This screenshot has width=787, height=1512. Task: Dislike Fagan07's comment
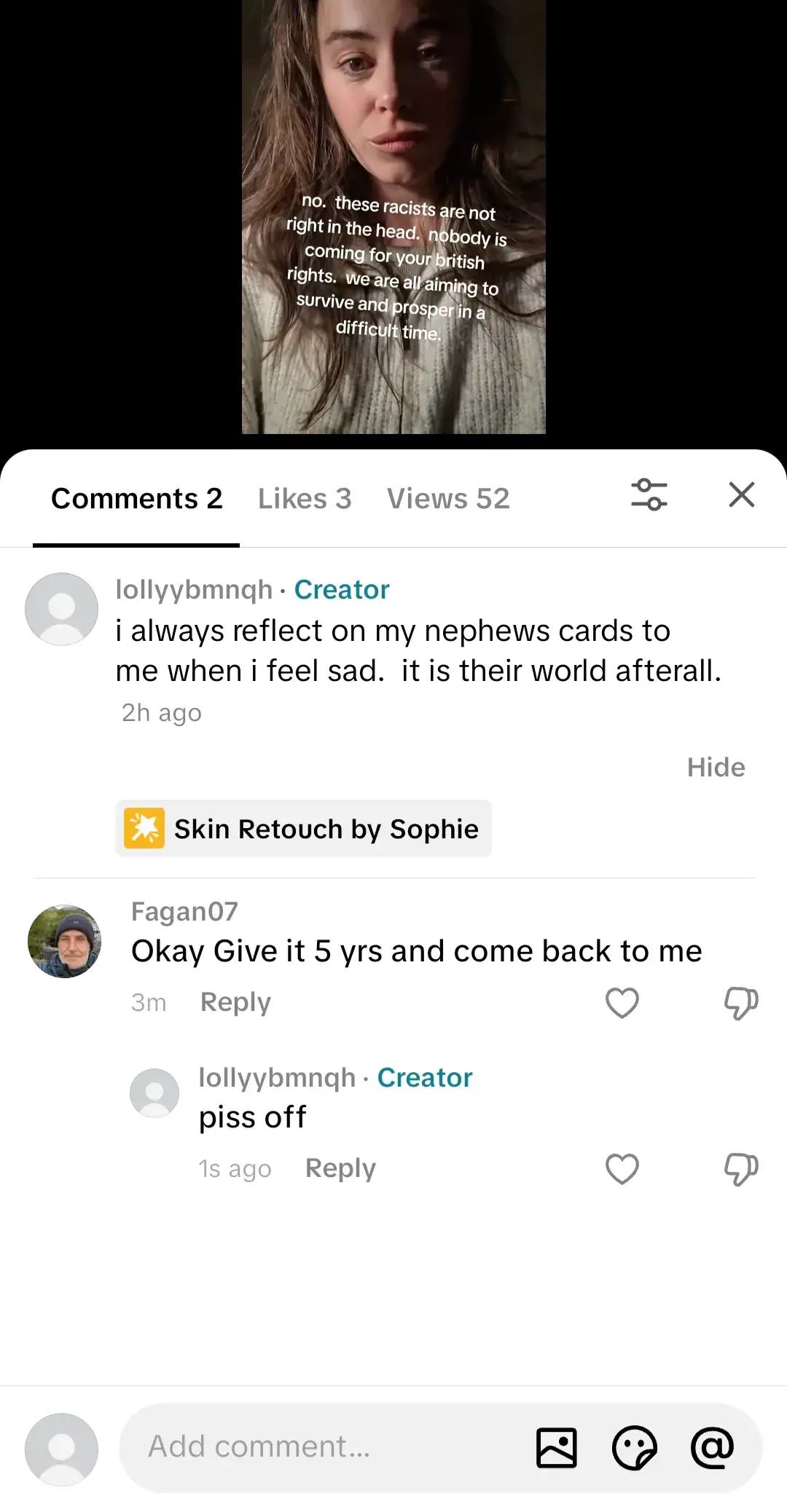pos(741,1003)
